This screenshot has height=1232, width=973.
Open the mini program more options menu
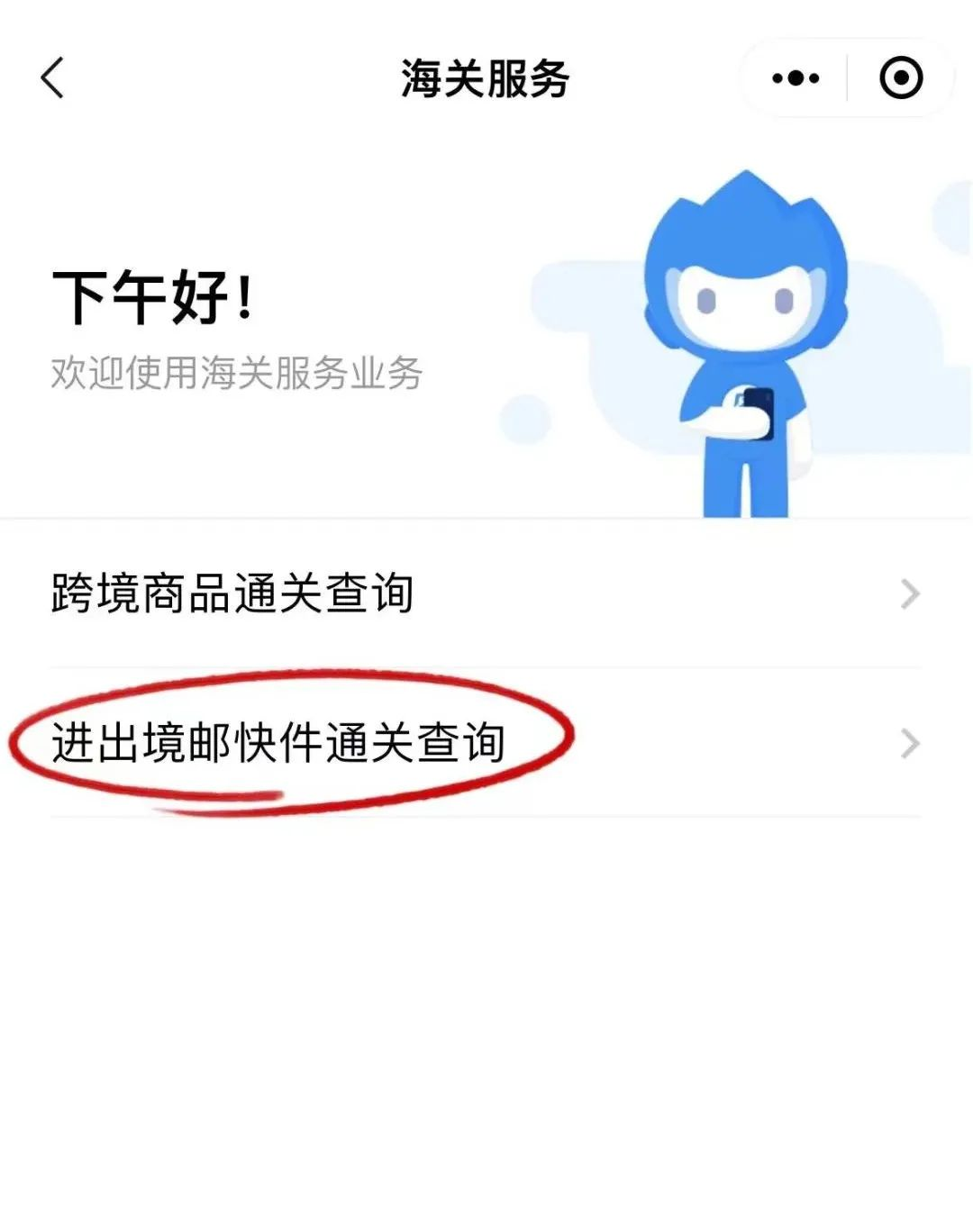pyautogui.click(x=796, y=78)
